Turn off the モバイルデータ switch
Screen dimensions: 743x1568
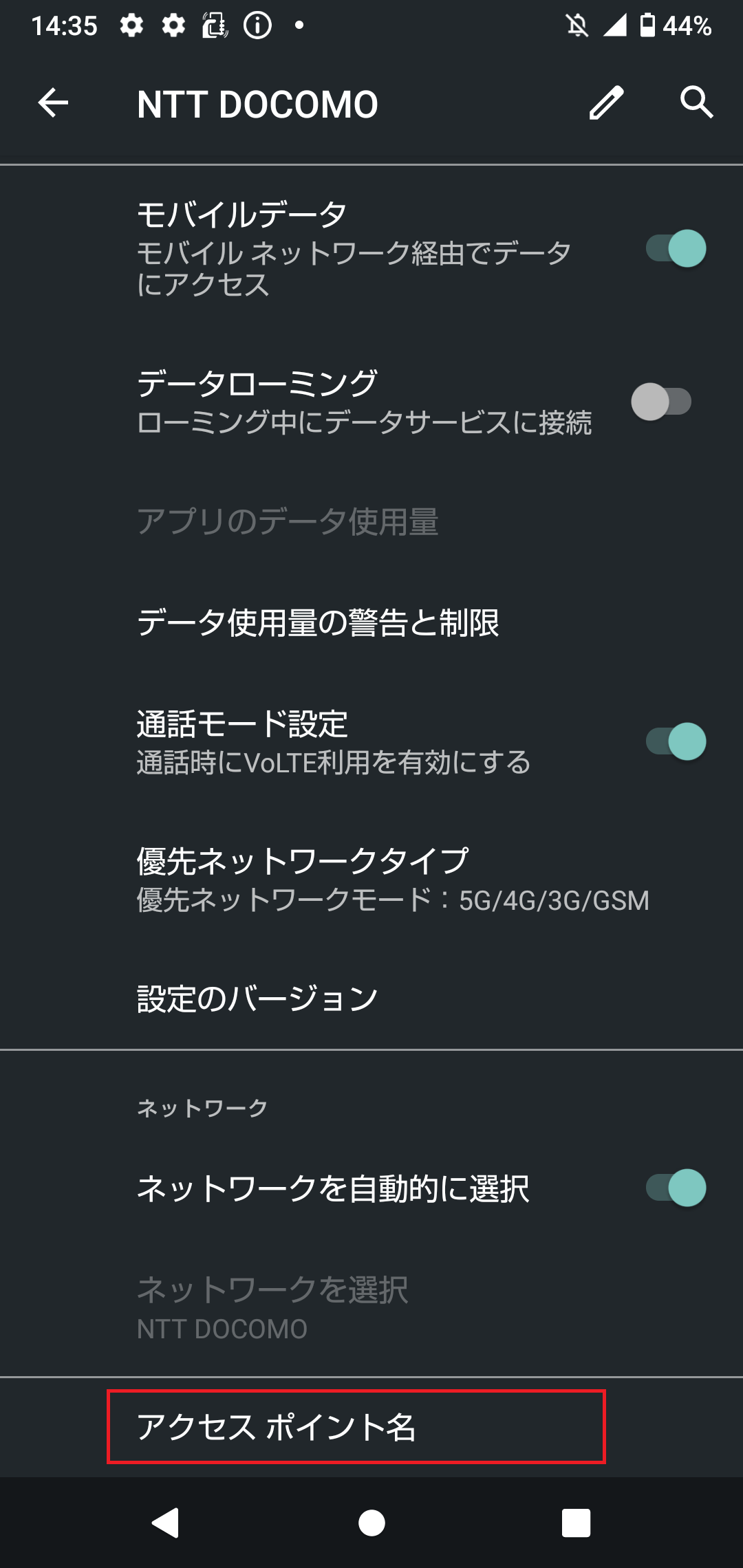pos(676,248)
